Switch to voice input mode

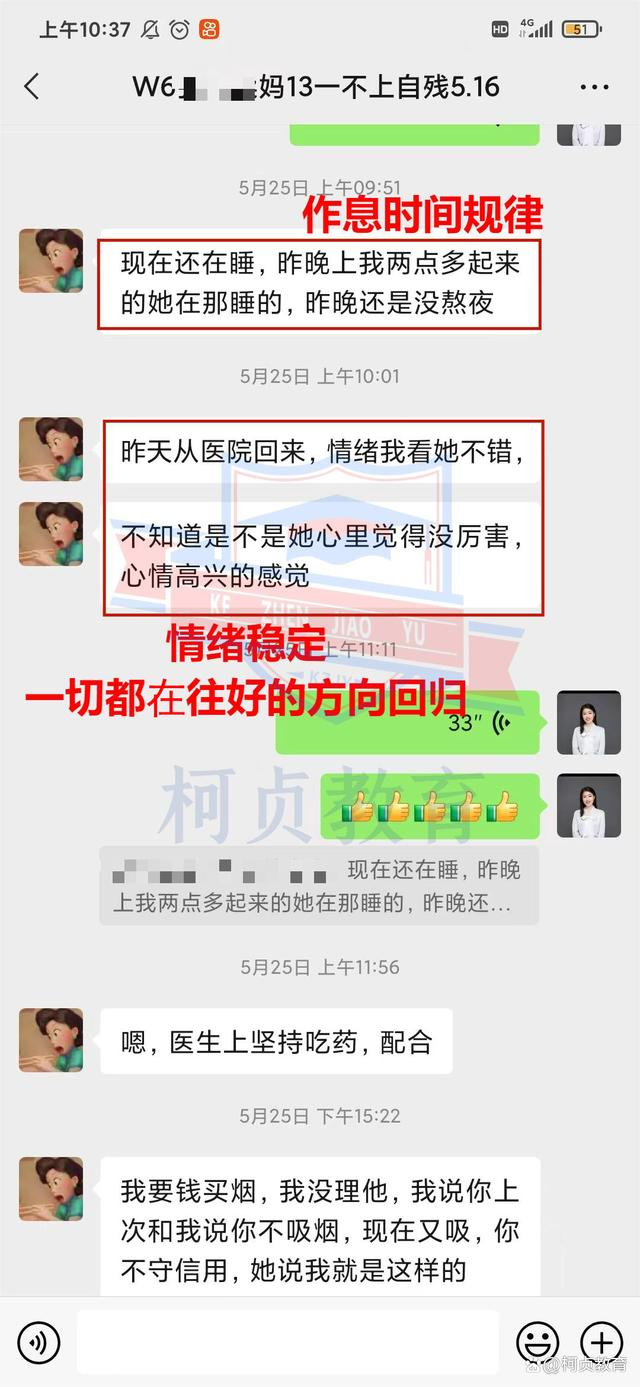pyautogui.click(x=39, y=1342)
